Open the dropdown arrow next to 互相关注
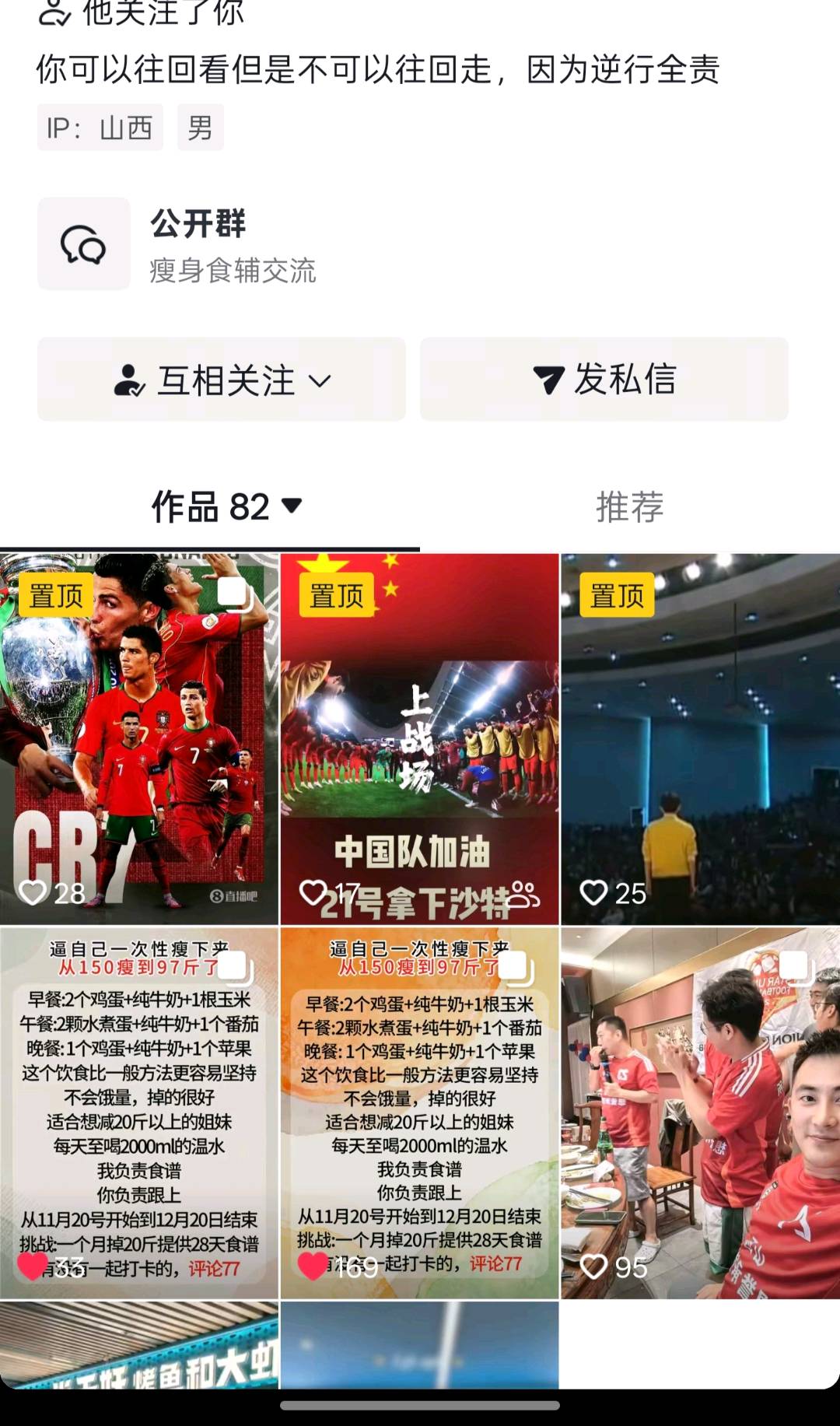Viewport: 840px width, 1426px height. pyautogui.click(x=320, y=381)
